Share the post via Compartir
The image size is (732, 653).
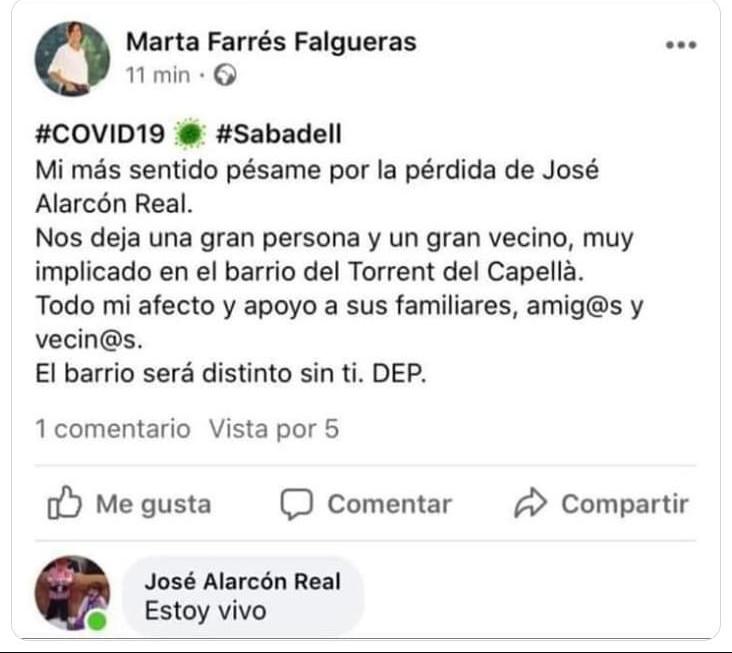(602, 504)
